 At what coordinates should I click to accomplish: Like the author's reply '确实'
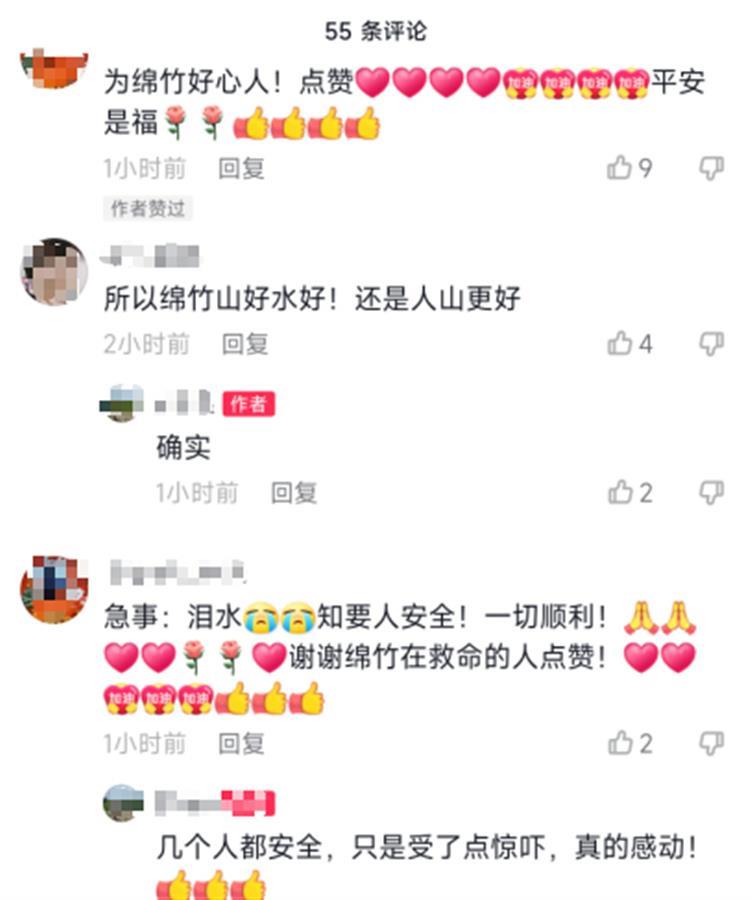[x=621, y=492]
